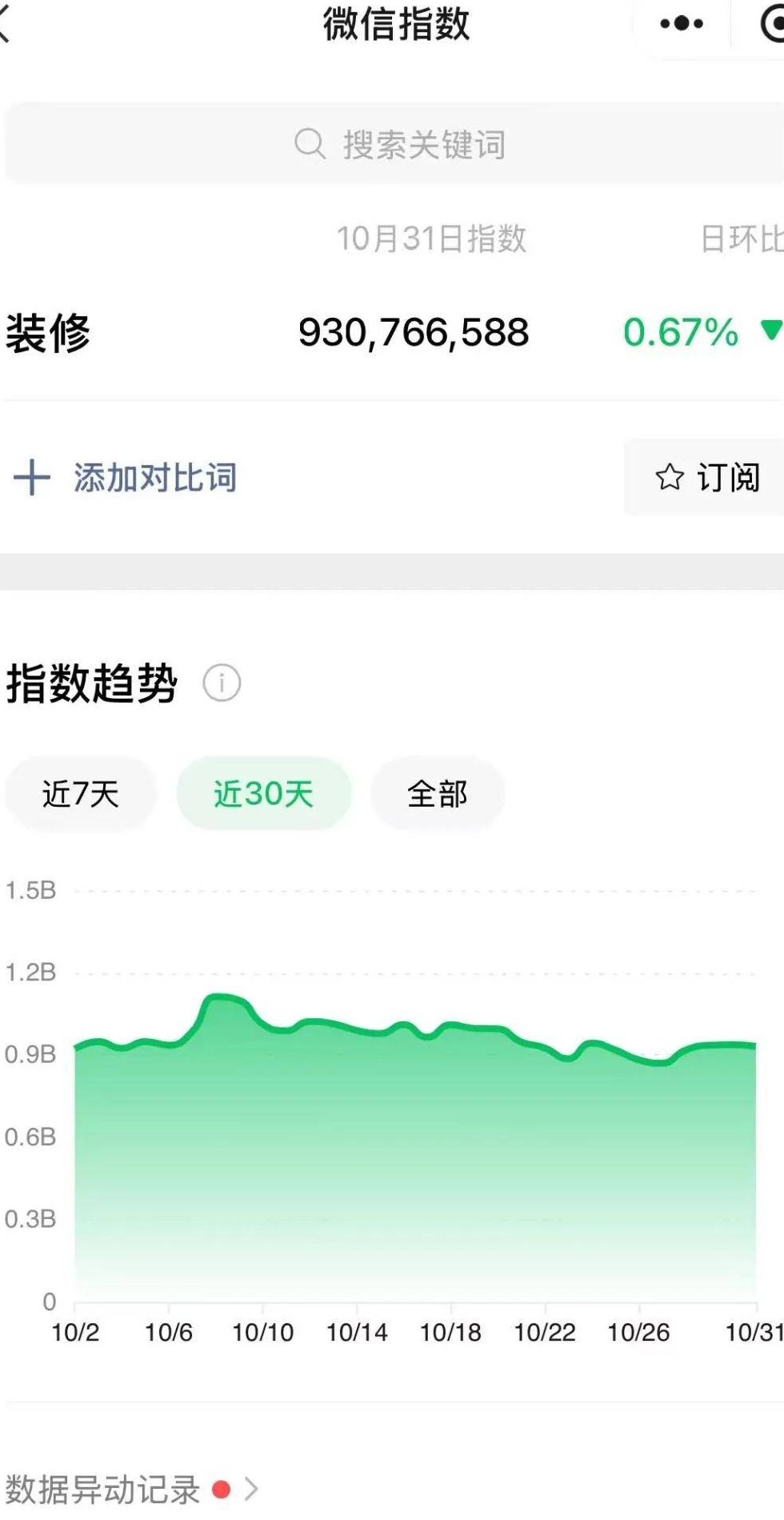Open the three-dot mini program menu
This screenshot has width=784, height=1520.
coord(682,24)
